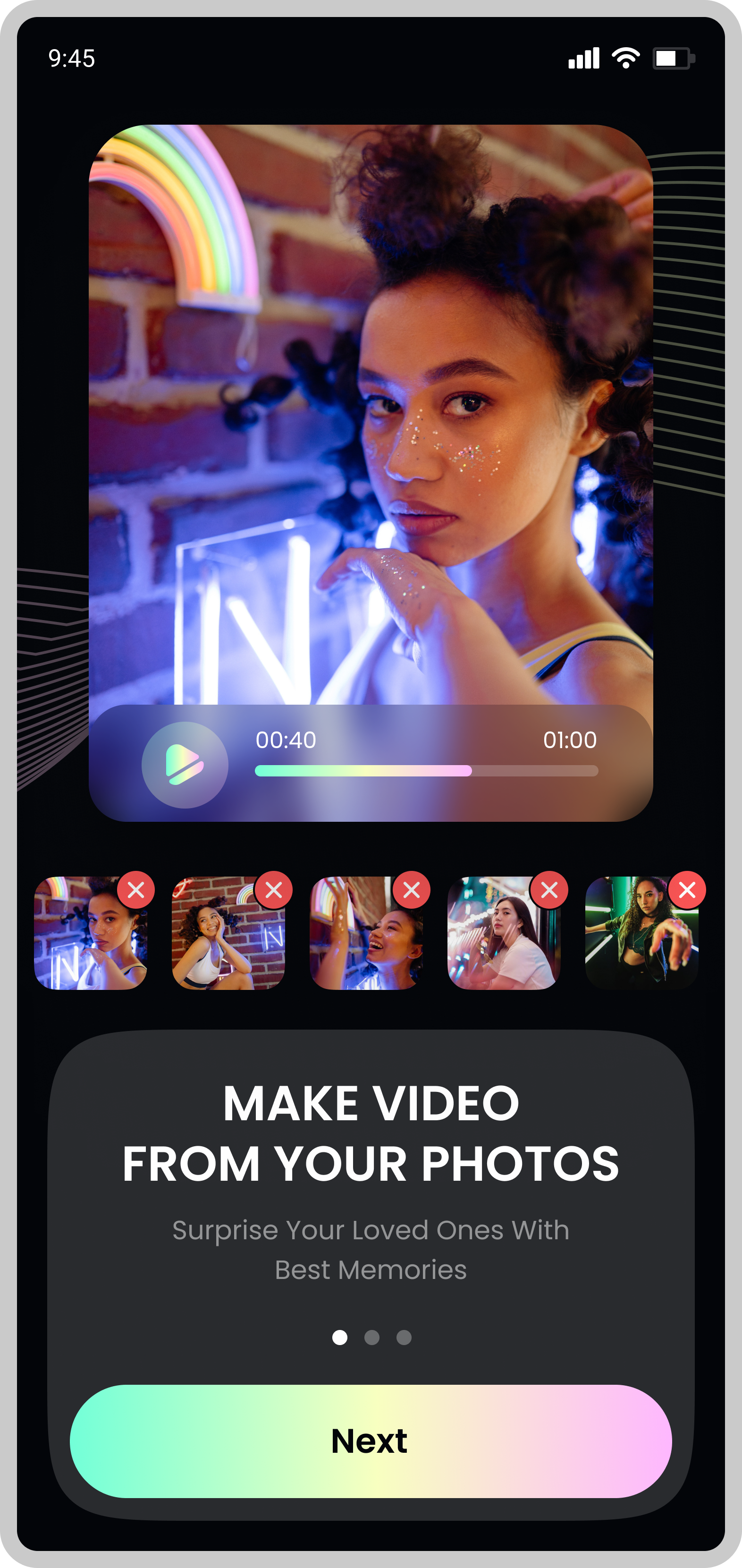This screenshot has width=742, height=1568.
Task: Play the video preview
Action: coord(185,765)
